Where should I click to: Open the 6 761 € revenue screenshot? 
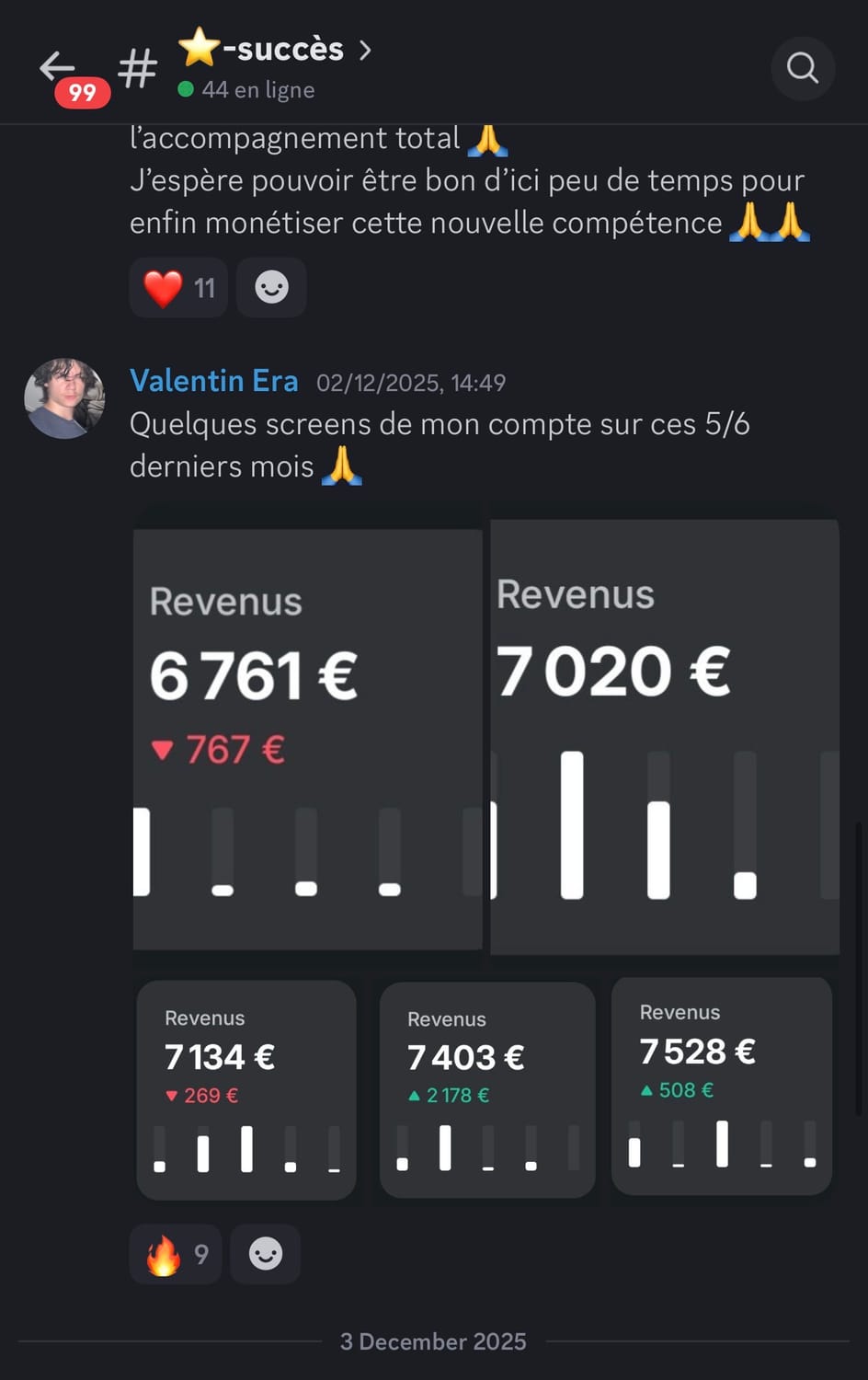[308, 739]
